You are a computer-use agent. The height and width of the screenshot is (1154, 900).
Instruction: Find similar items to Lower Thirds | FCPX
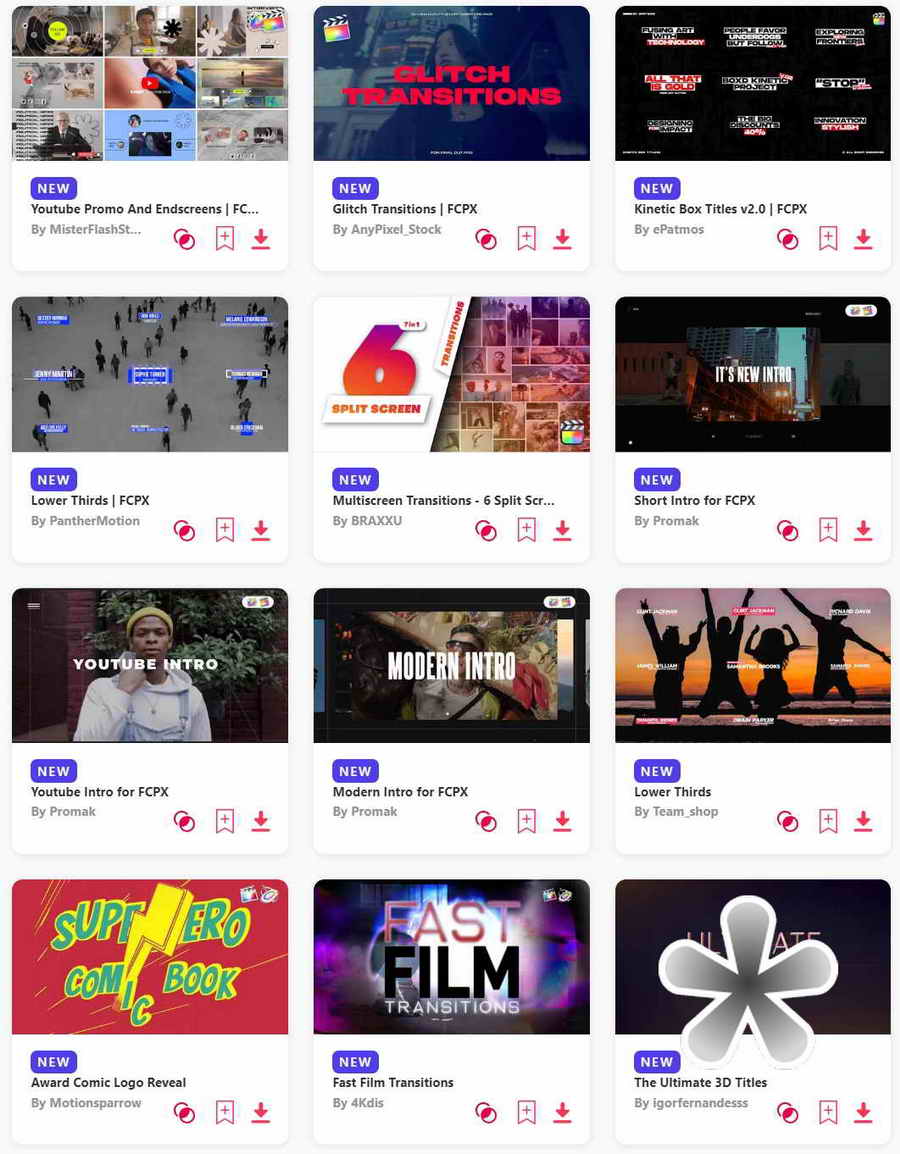(x=184, y=530)
